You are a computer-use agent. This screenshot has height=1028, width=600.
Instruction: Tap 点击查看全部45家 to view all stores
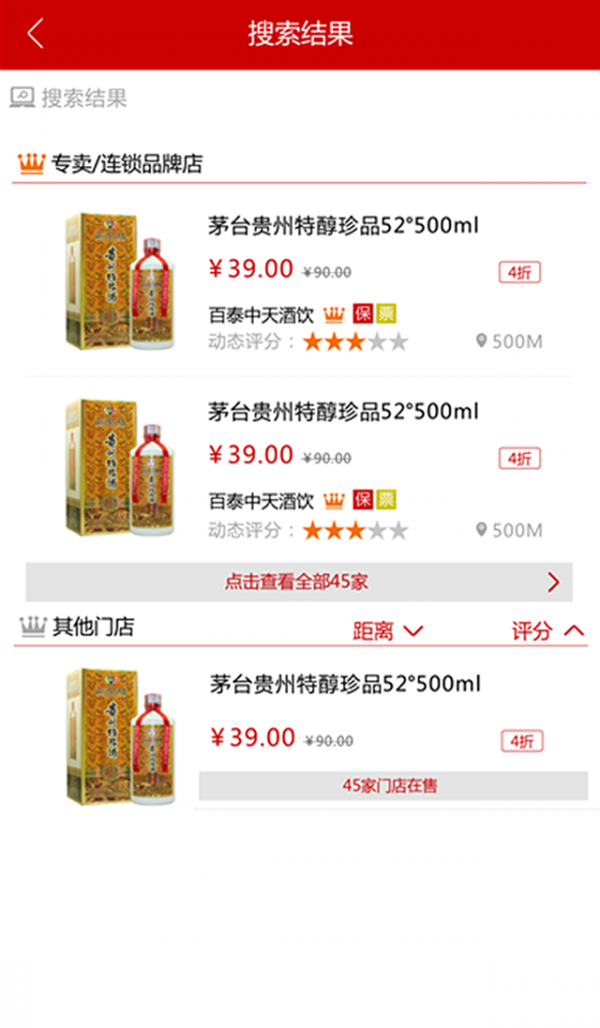point(299,582)
